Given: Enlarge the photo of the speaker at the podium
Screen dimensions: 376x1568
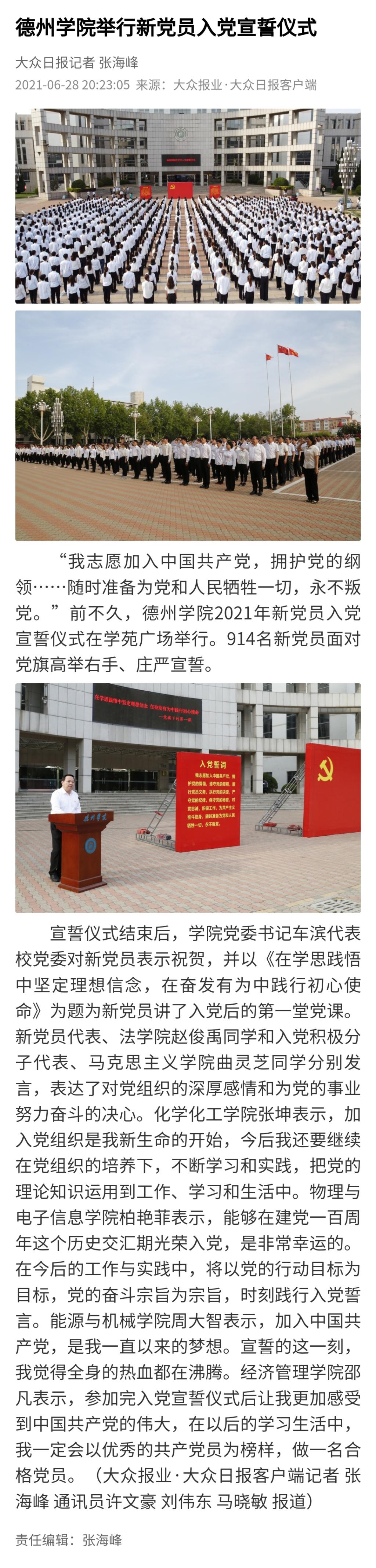Looking at the screenshot, I should click(188, 797).
